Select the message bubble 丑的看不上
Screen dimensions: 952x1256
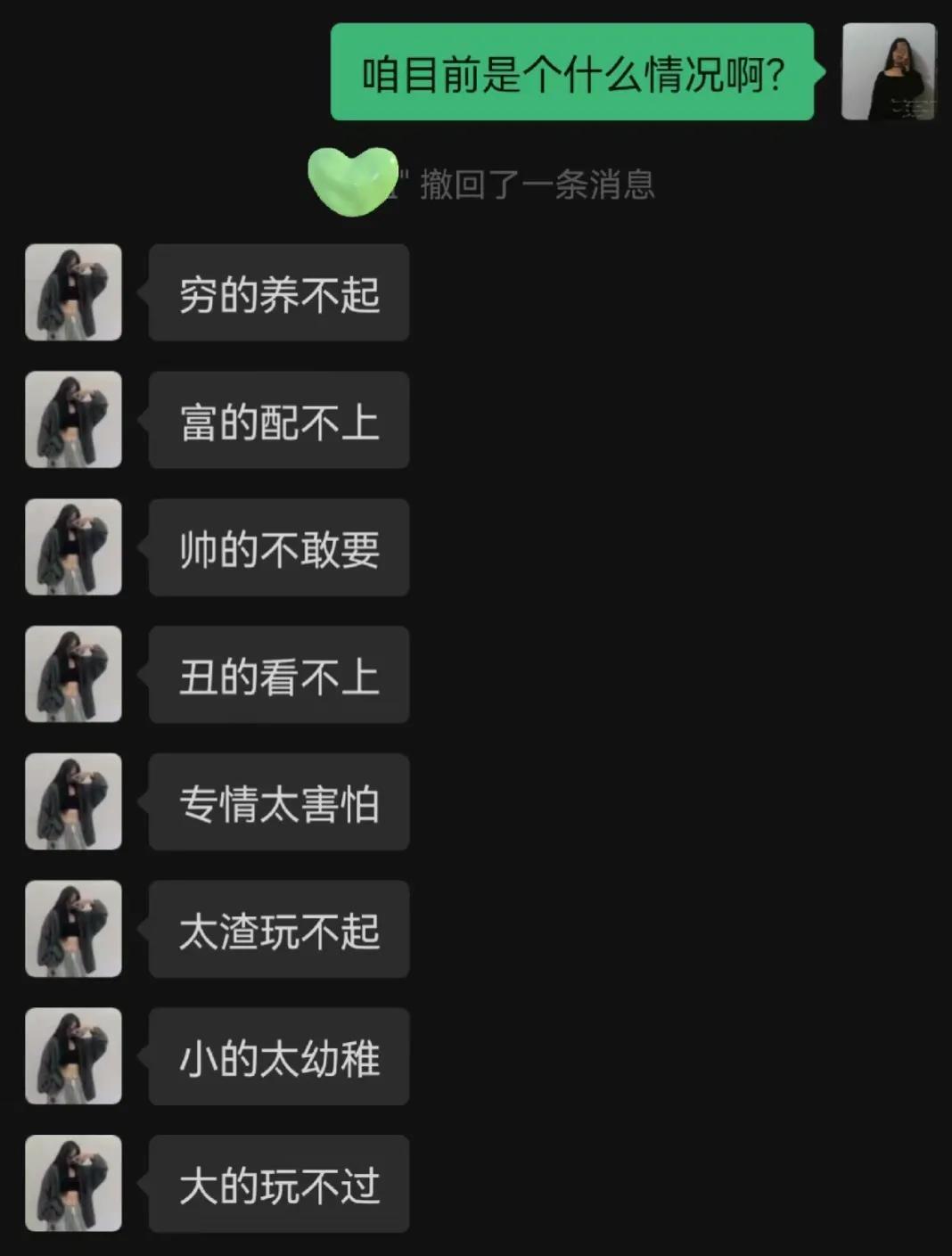tap(279, 675)
